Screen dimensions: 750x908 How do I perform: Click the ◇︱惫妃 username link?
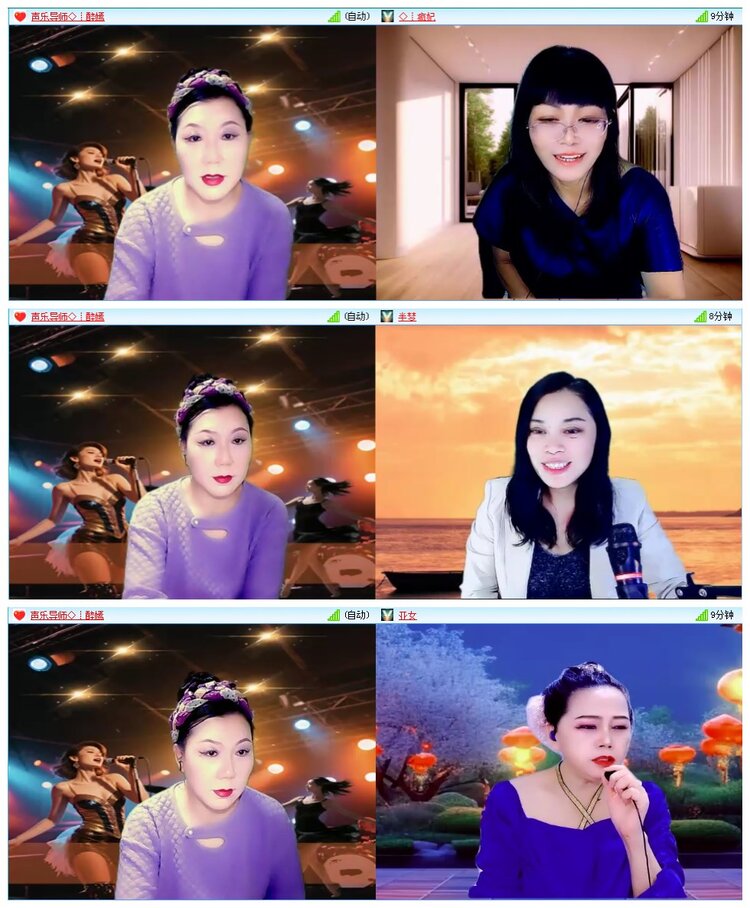coord(416,15)
